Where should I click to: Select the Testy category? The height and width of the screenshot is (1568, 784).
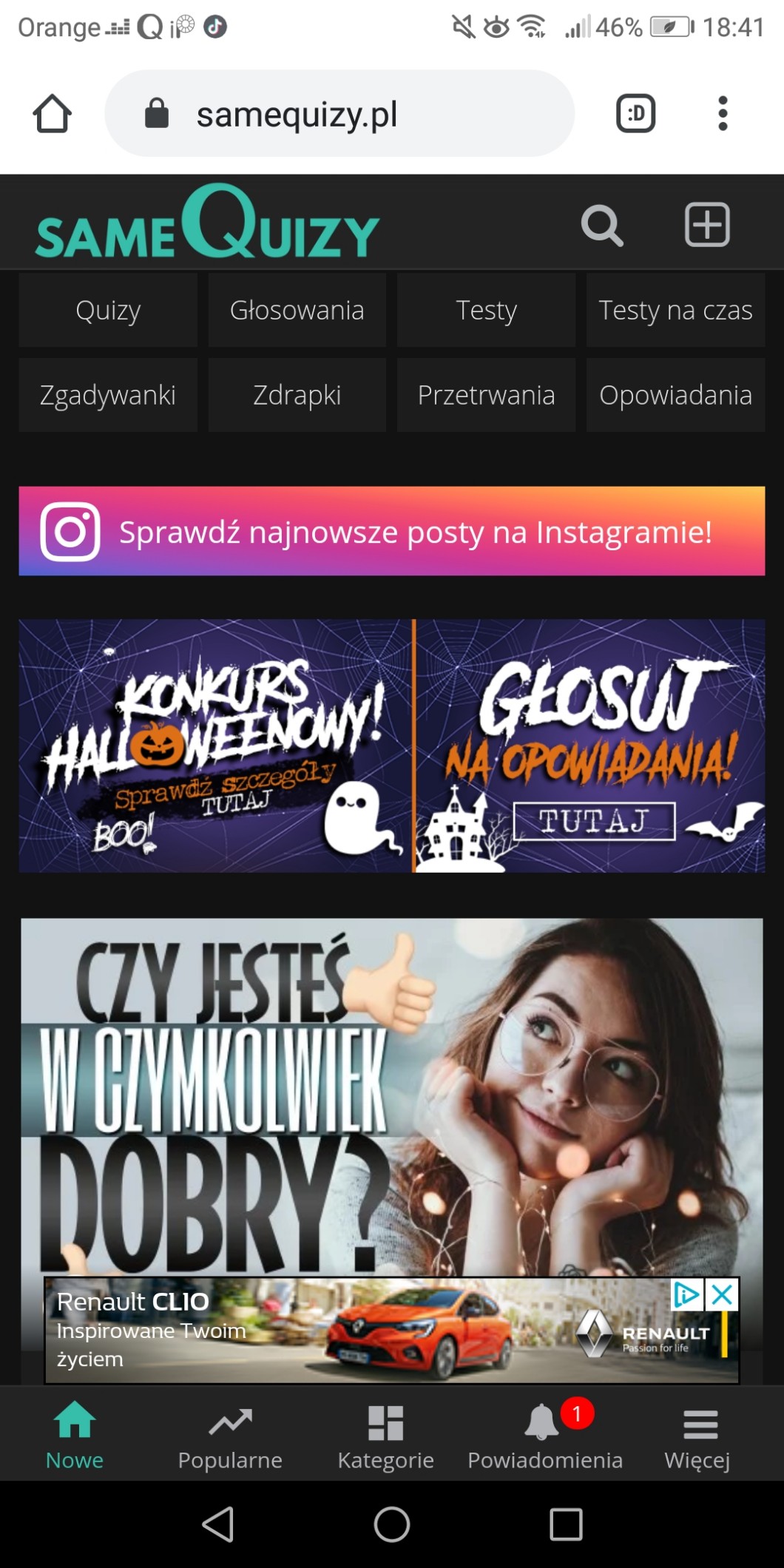pyautogui.click(x=486, y=310)
